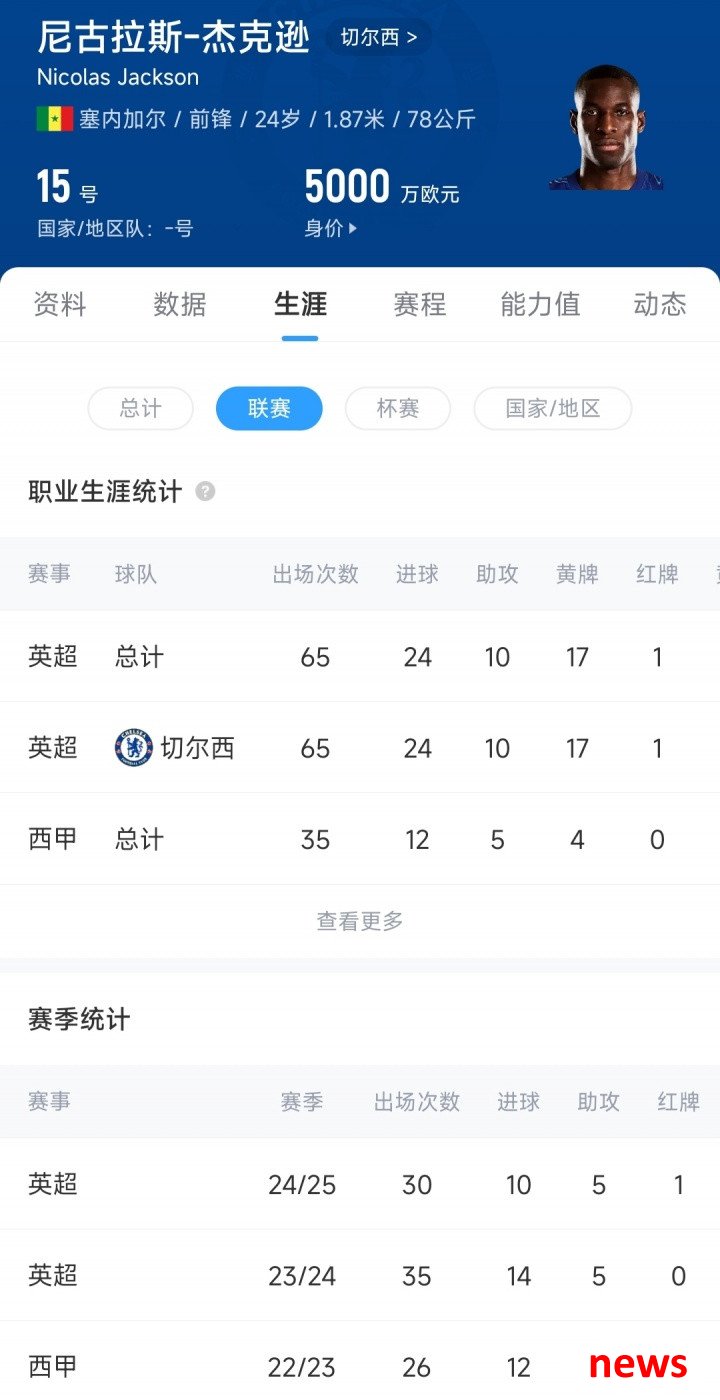
Task: Open the 身价 market value details
Action: pyautogui.click(x=331, y=228)
